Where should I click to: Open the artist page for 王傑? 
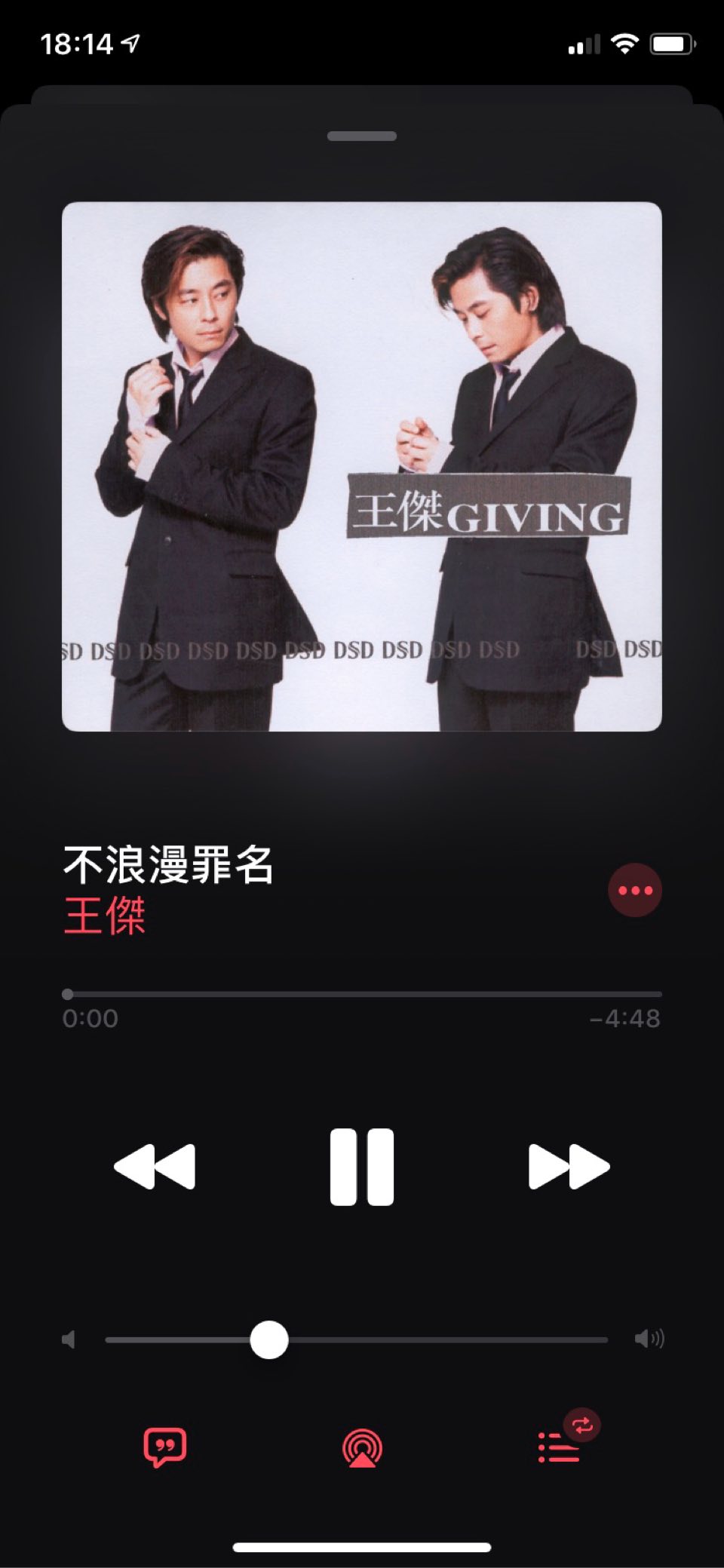(x=105, y=916)
